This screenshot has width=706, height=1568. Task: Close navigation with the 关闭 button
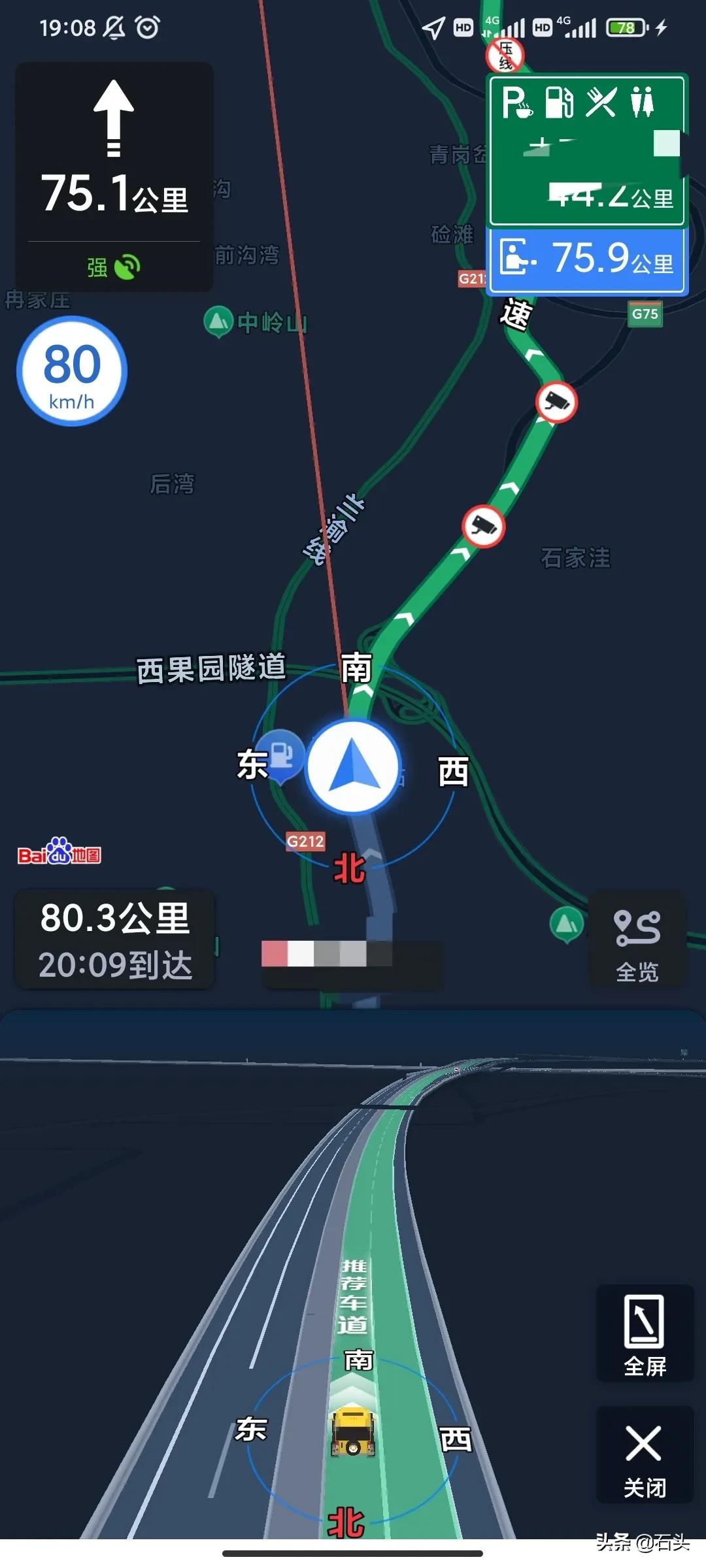(643, 1458)
